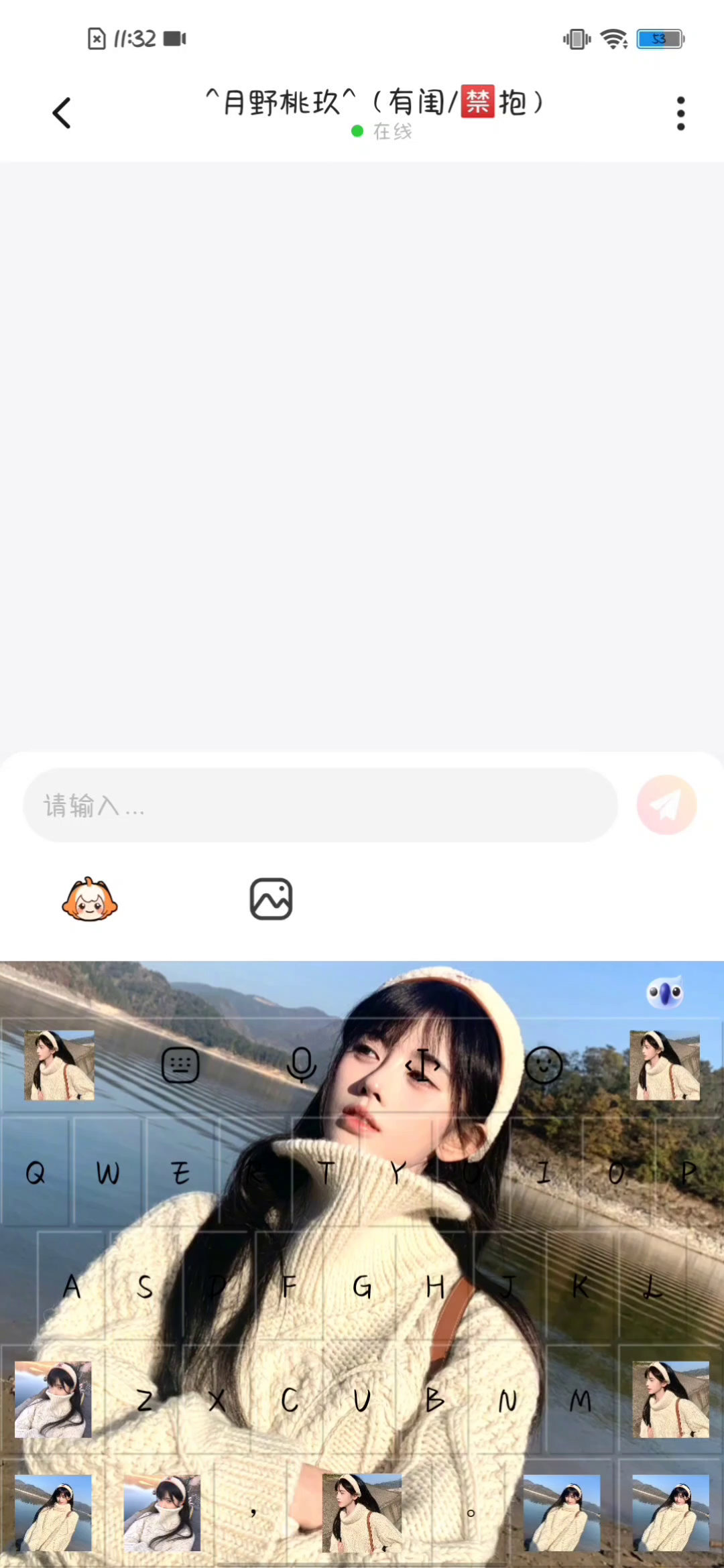Open the keyboard emoji panel
Viewport: 724px width, 1568px height.
[x=544, y=1065]
